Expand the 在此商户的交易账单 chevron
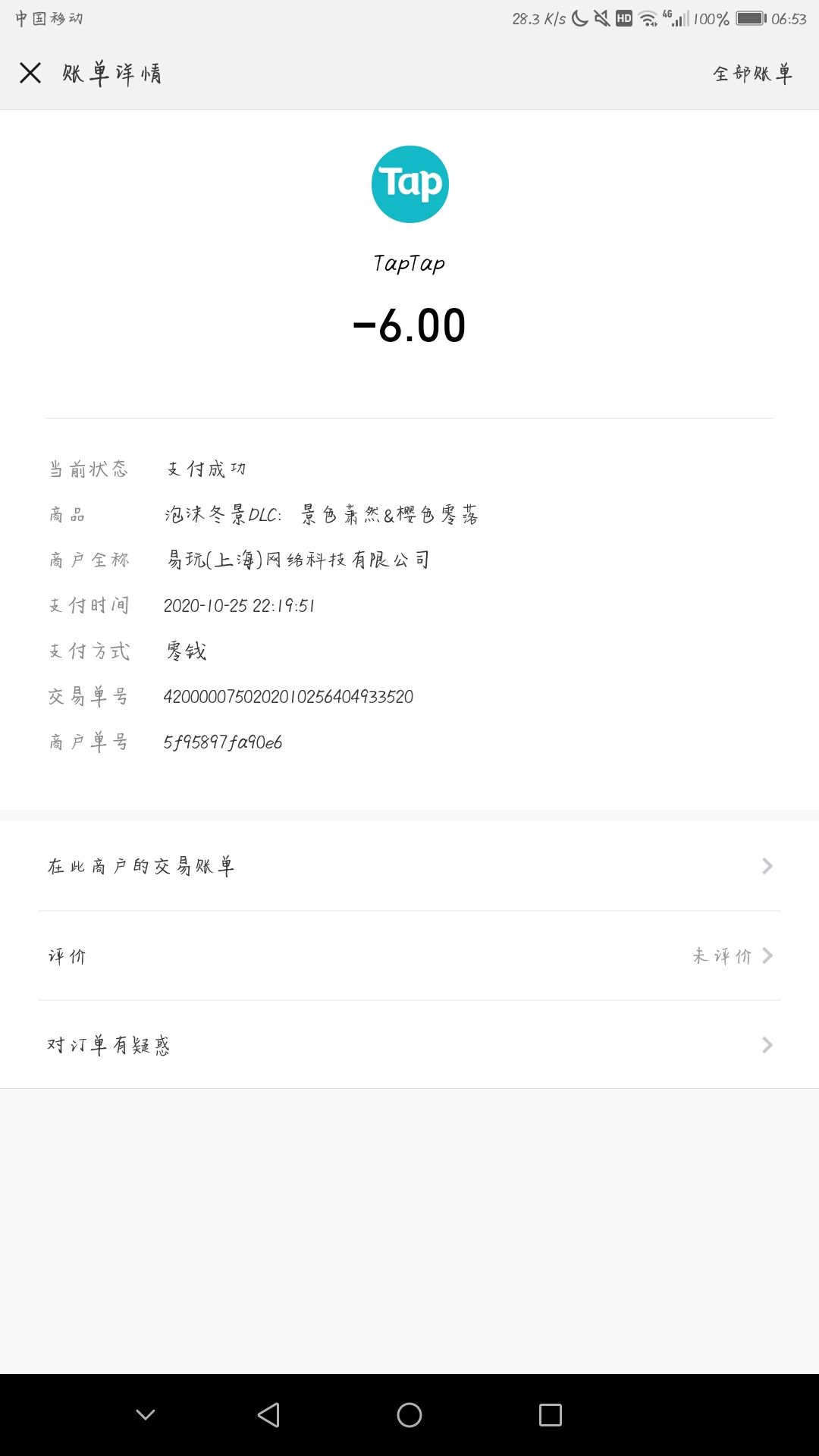 (x=768, y=866)
